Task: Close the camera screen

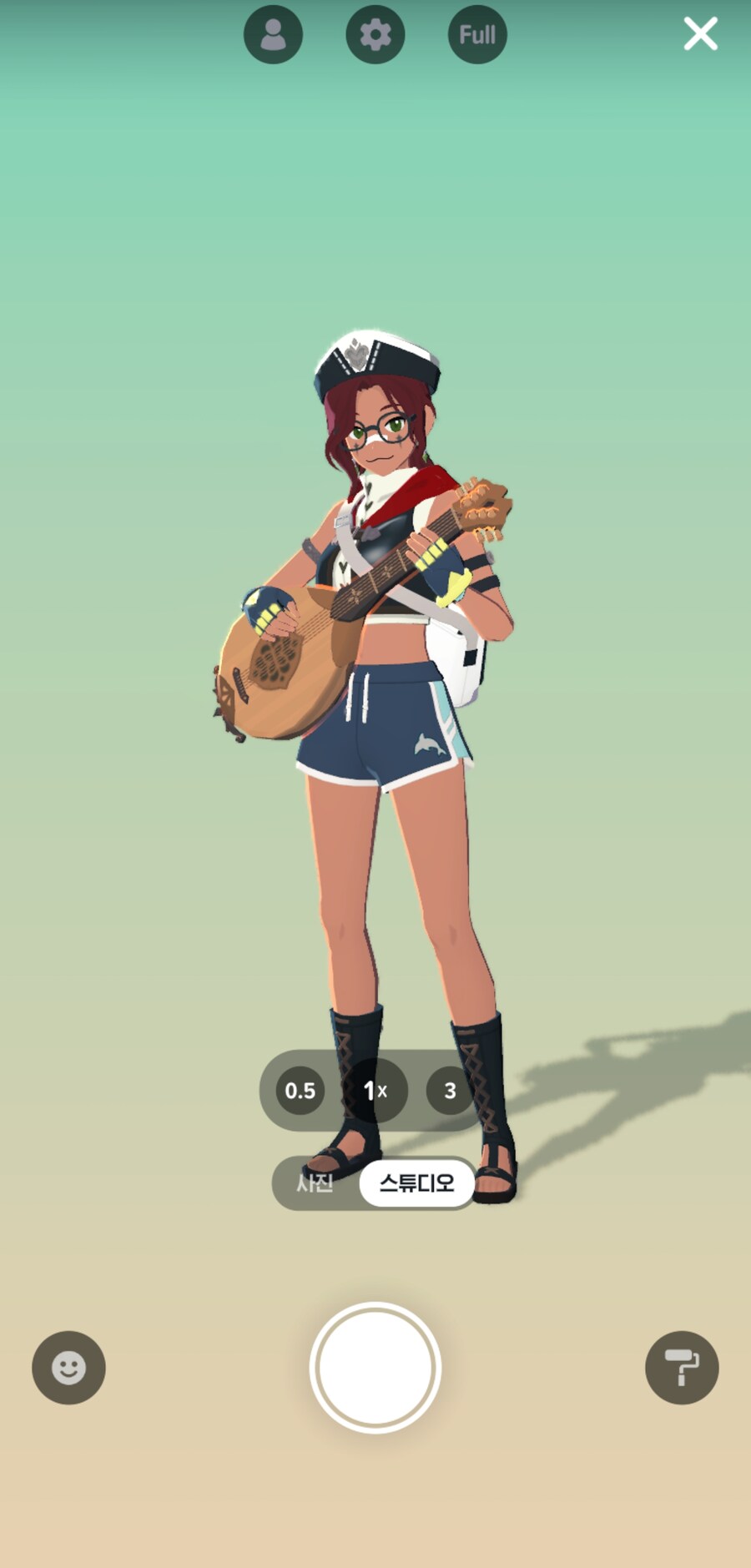Action: (x=700, y=34)
